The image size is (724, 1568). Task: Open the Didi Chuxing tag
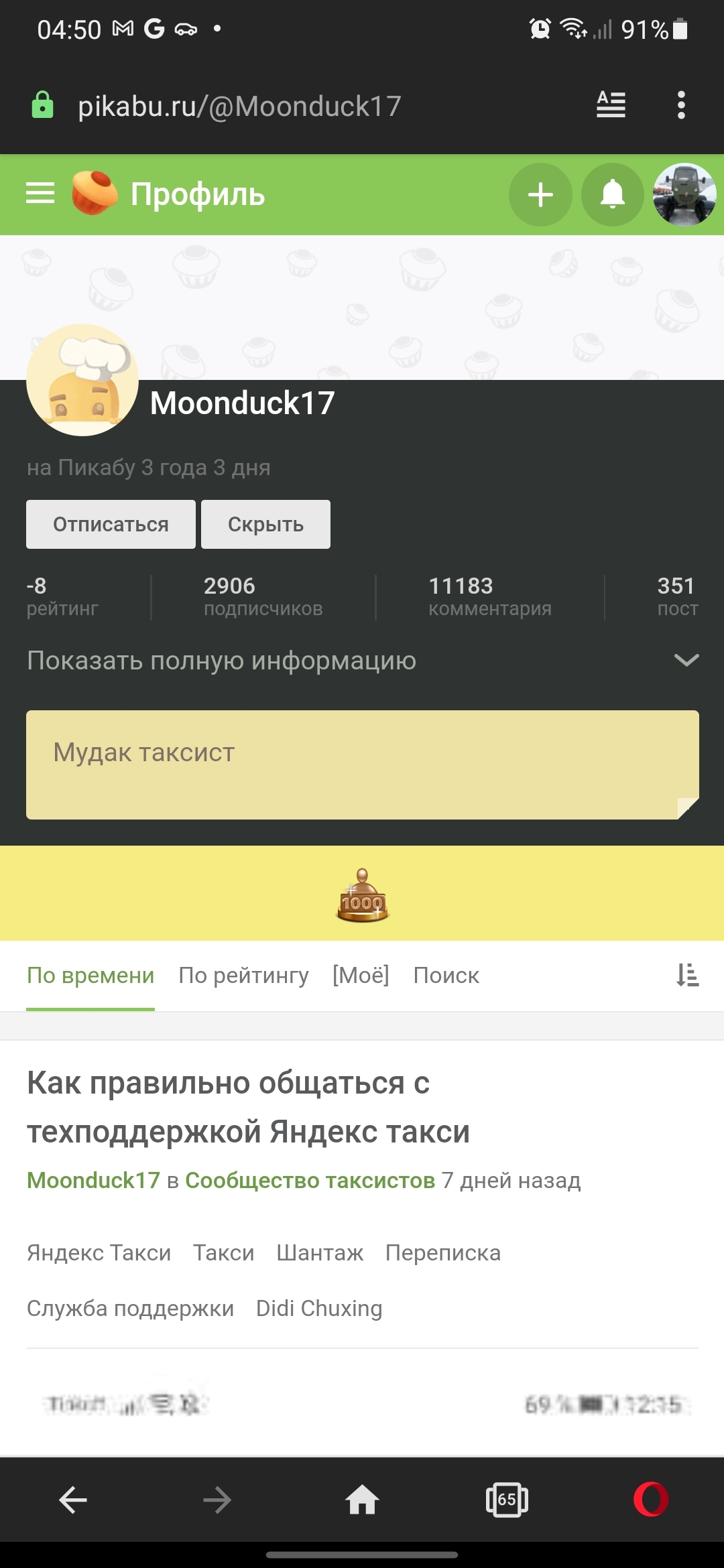(319, 1309)
